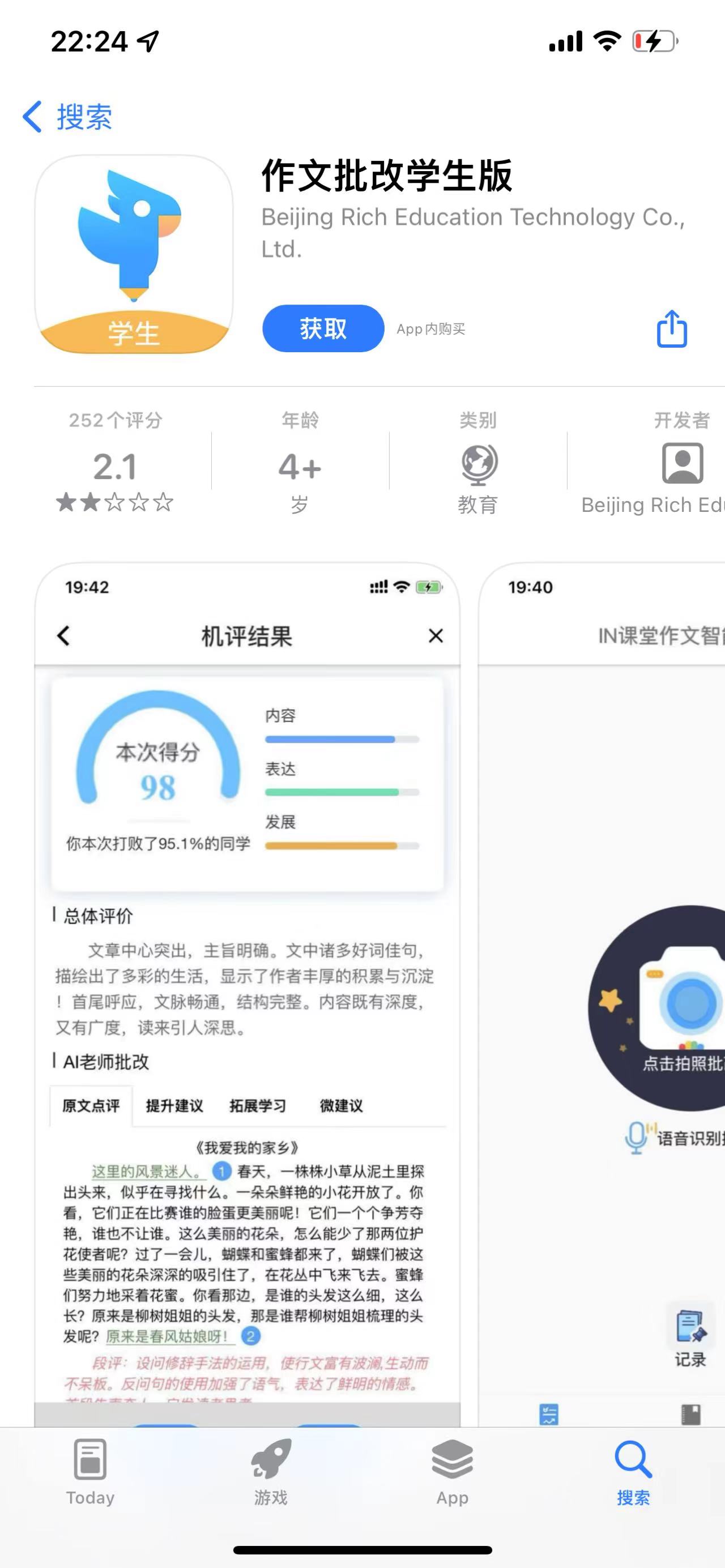Image resolution: width=725 pixels, height=1568 pixels.
Task: Go back to 搜索 results
Action: click(x=67, y=116)
